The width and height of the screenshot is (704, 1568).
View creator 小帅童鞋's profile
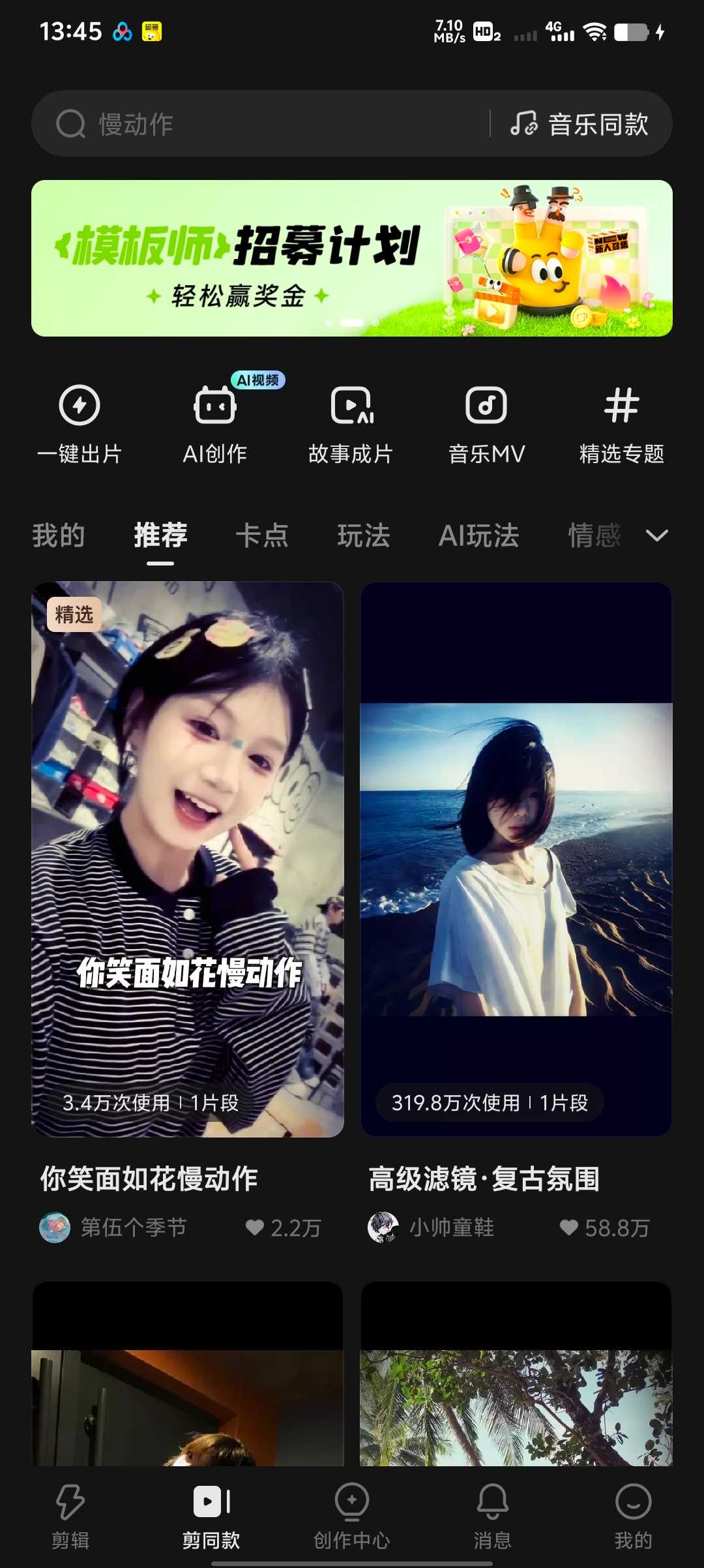tap(432, 1228)
